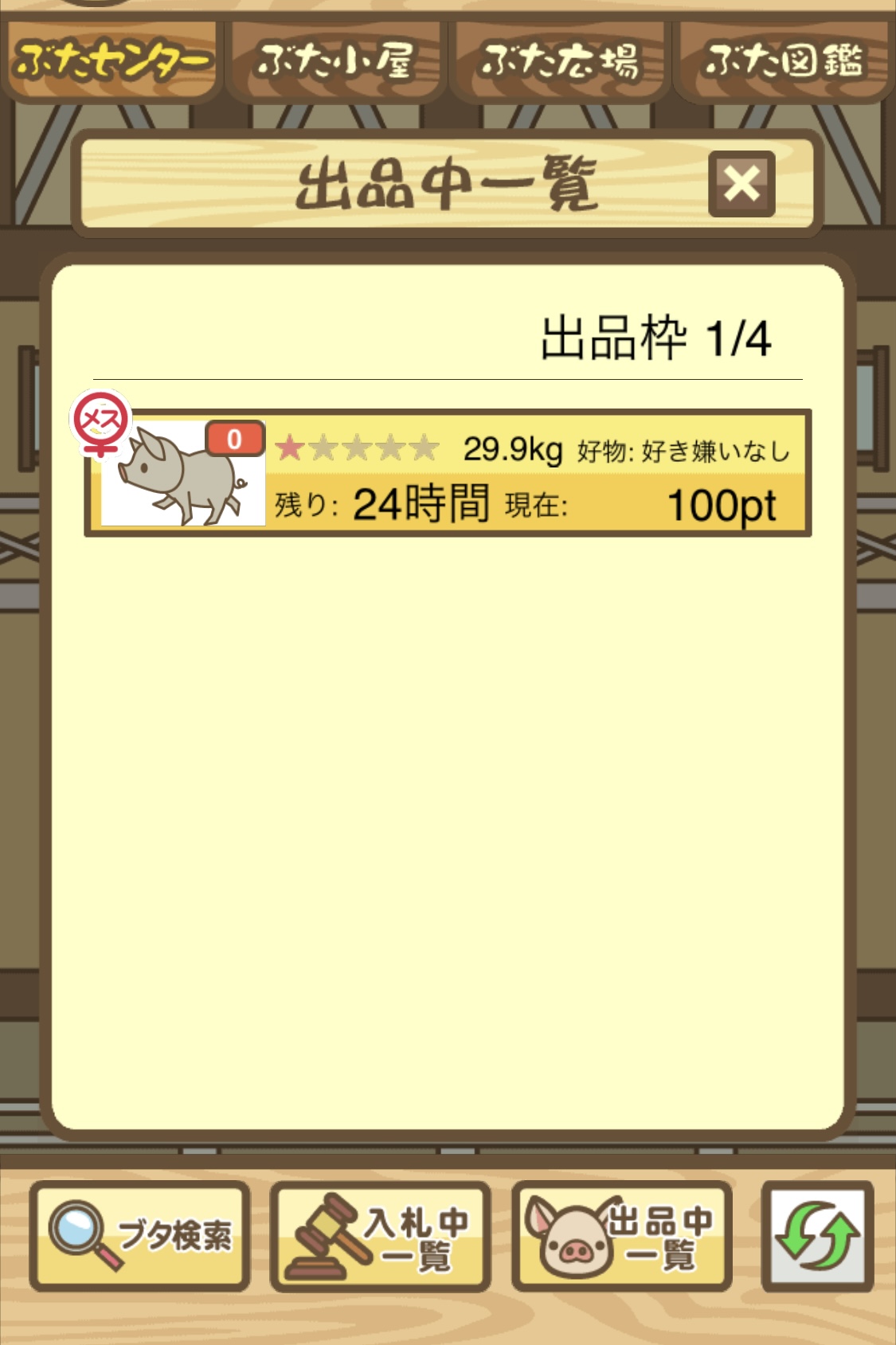Refresh with the green arrows button
The width and height of the screenshot is (896, 1345).
[x=817, y=1236]
